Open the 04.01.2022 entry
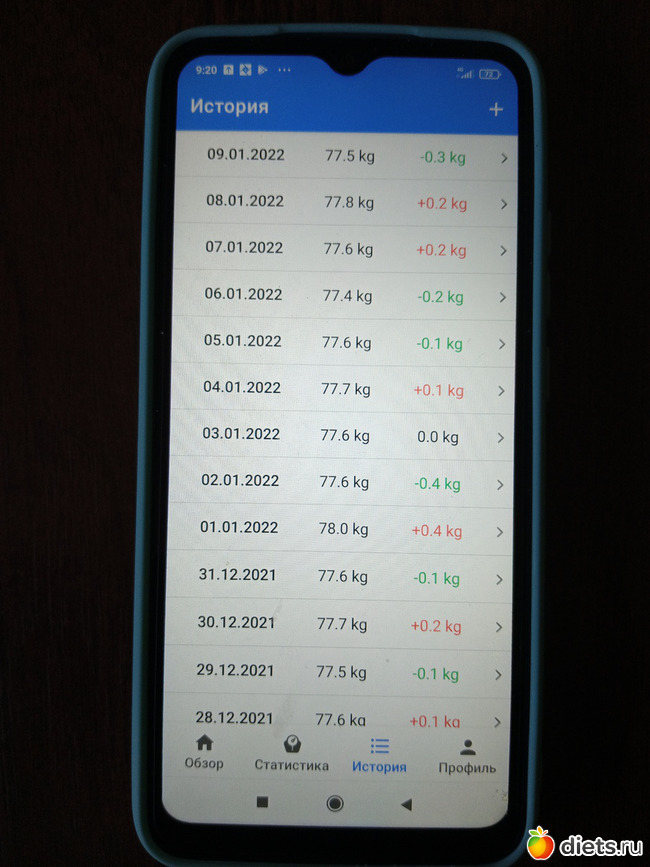Image resolution: width=650 pixels, height=867 pixels. 343,389
